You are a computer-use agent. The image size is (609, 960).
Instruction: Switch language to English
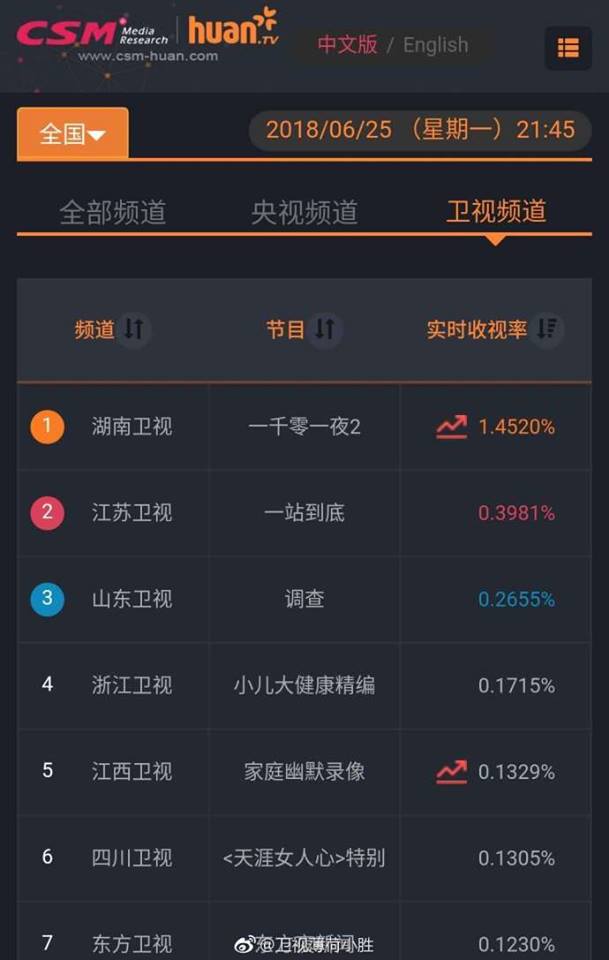pyautogui.click(x=435, y=45)
